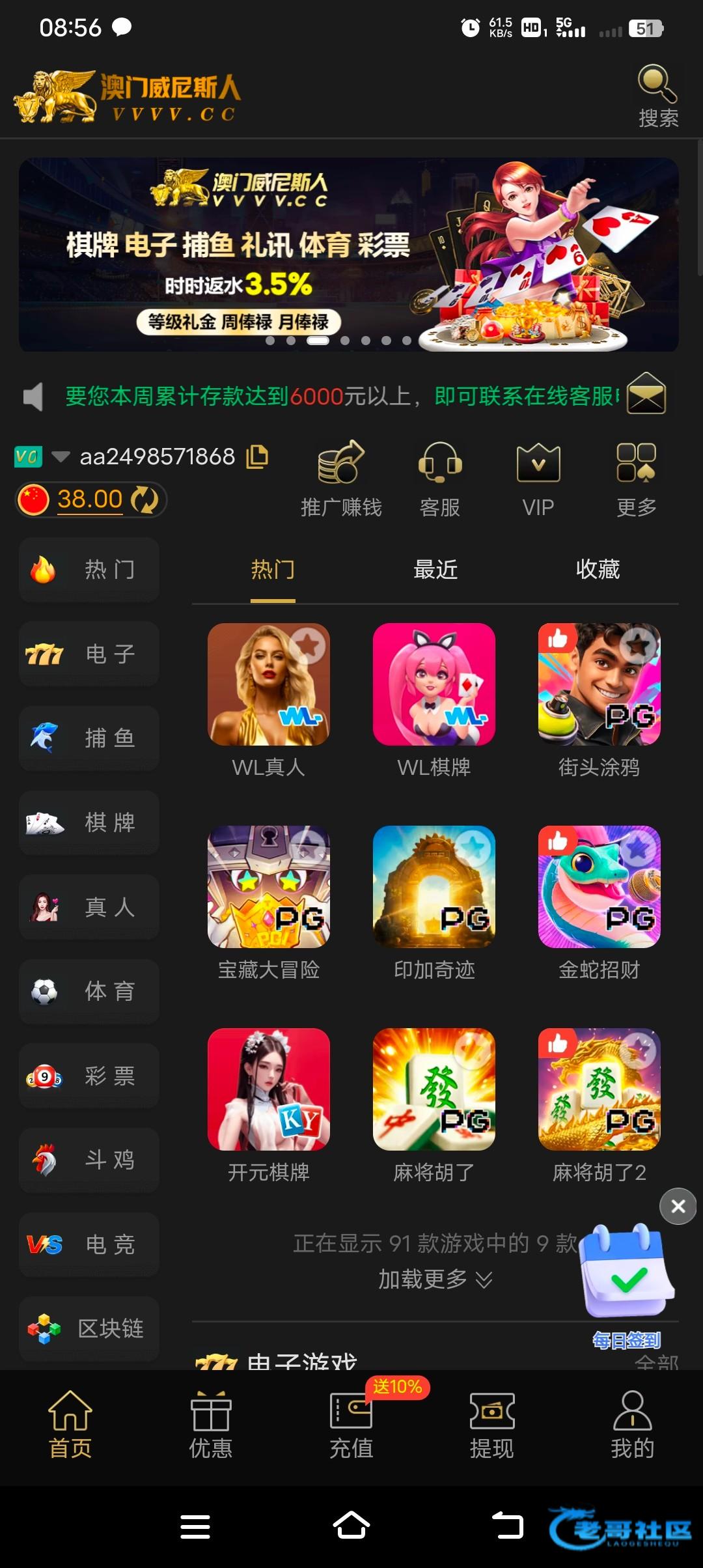Copy the account ID aa2498571868

257,456
